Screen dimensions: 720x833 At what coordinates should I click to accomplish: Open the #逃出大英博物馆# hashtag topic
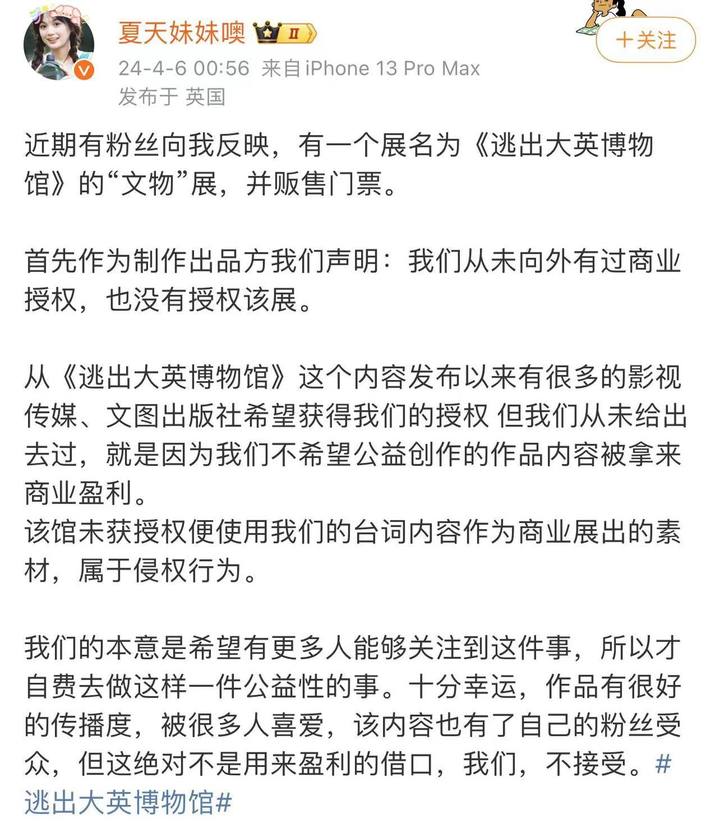128,801
